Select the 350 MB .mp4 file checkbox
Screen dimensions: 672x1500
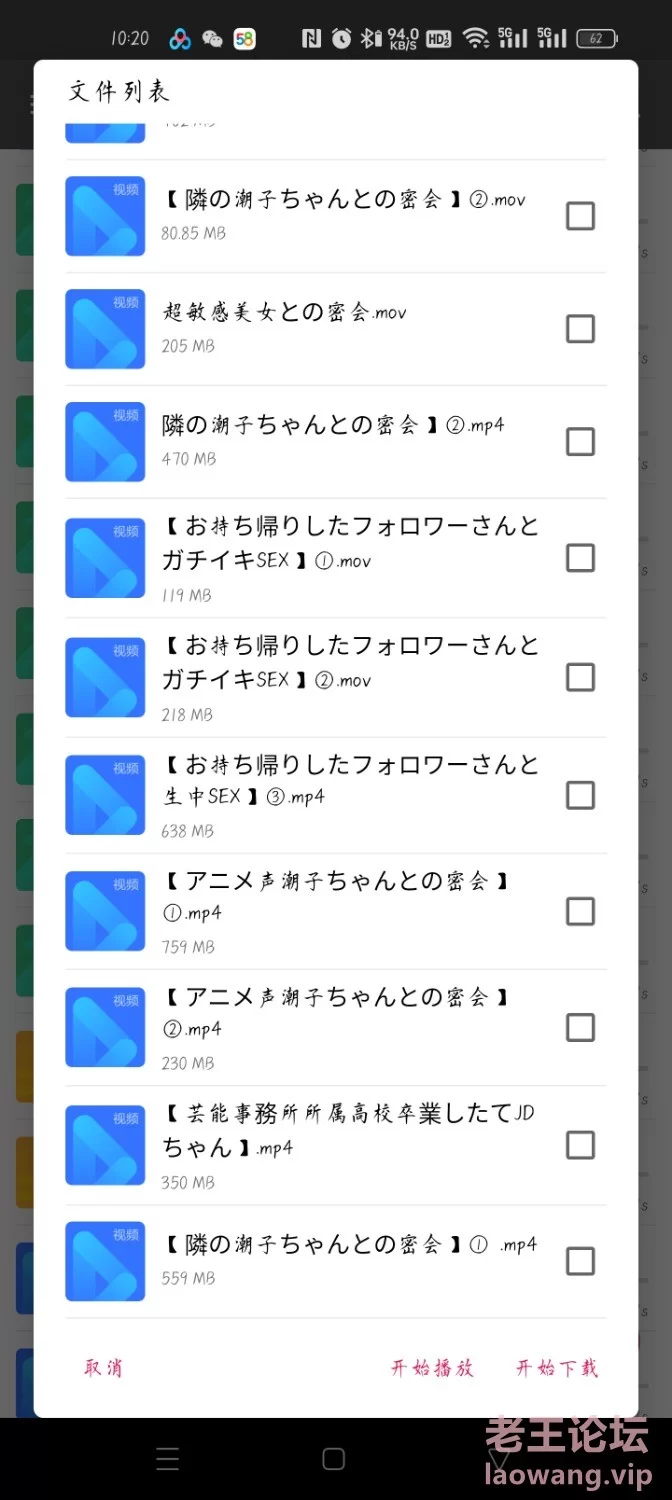coord(580,1146)
